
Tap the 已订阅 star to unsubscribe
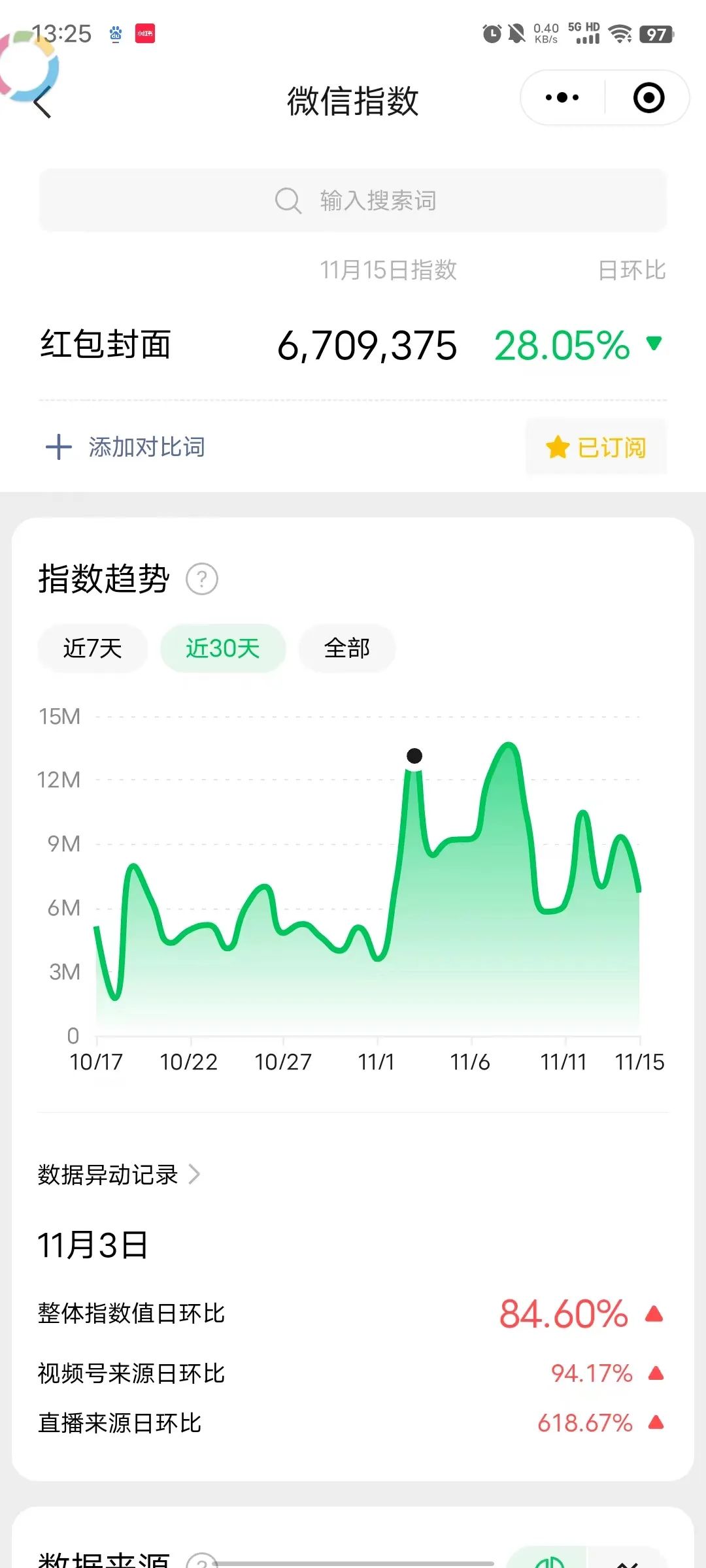coord(596,447)
